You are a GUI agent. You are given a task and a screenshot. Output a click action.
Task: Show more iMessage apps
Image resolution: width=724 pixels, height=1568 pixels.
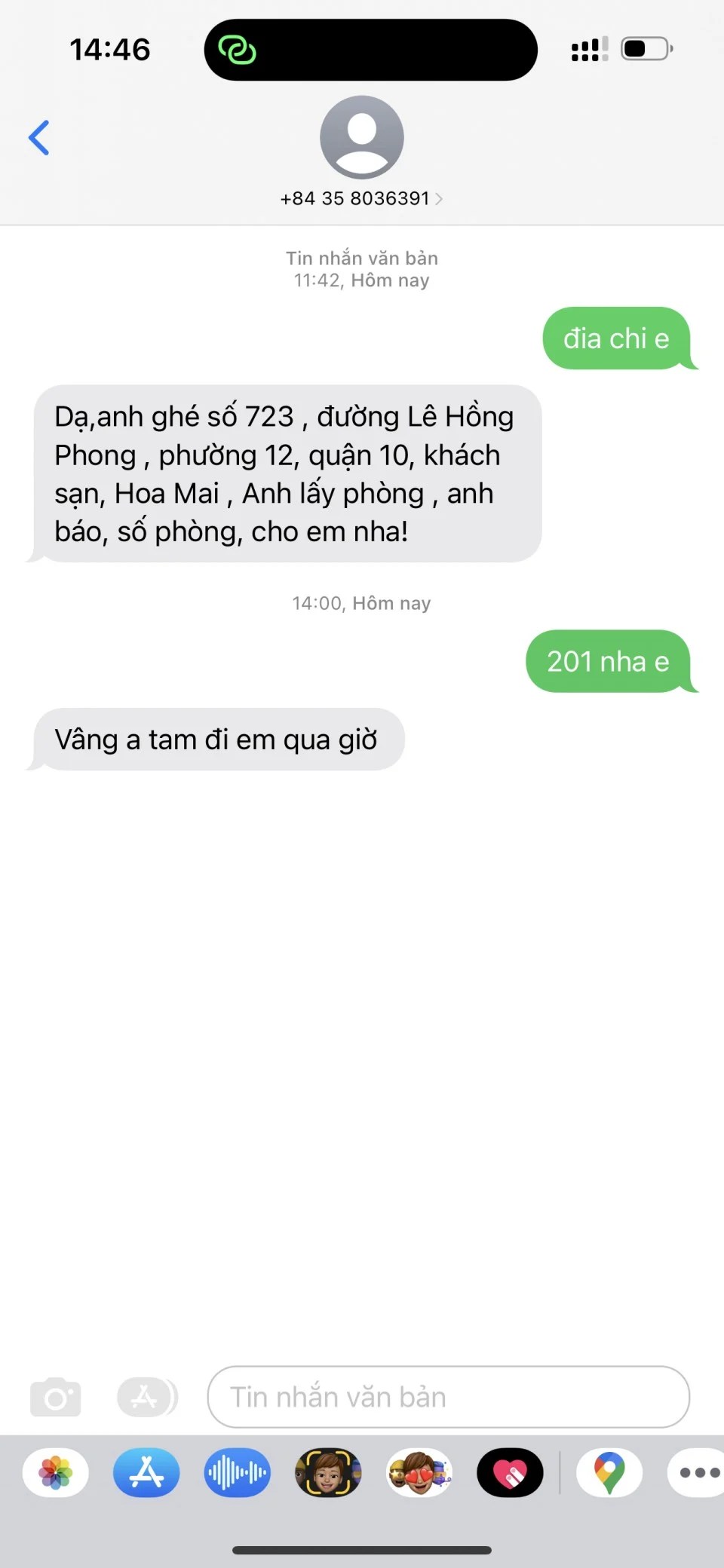pyautogui.click(x=698, y=1472)
